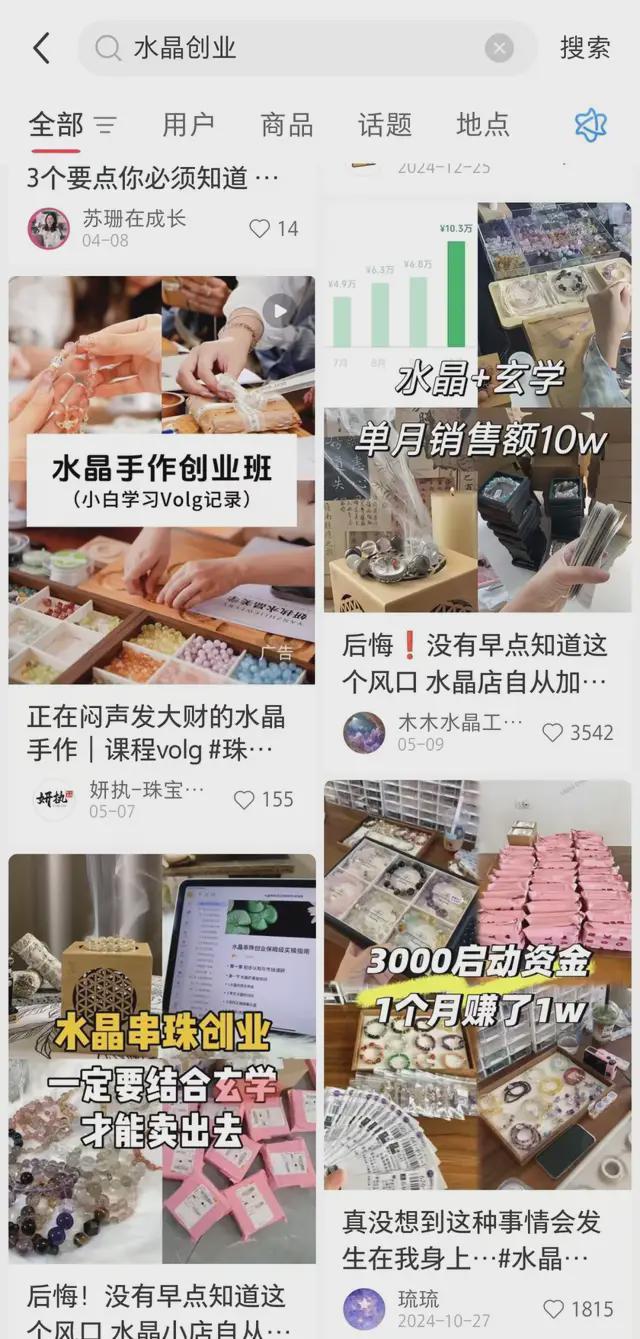Image resolution: width=640 pixels, height=1339 pixels.
Task: Clear the search text with the X icon
Action: coord(499,48)
